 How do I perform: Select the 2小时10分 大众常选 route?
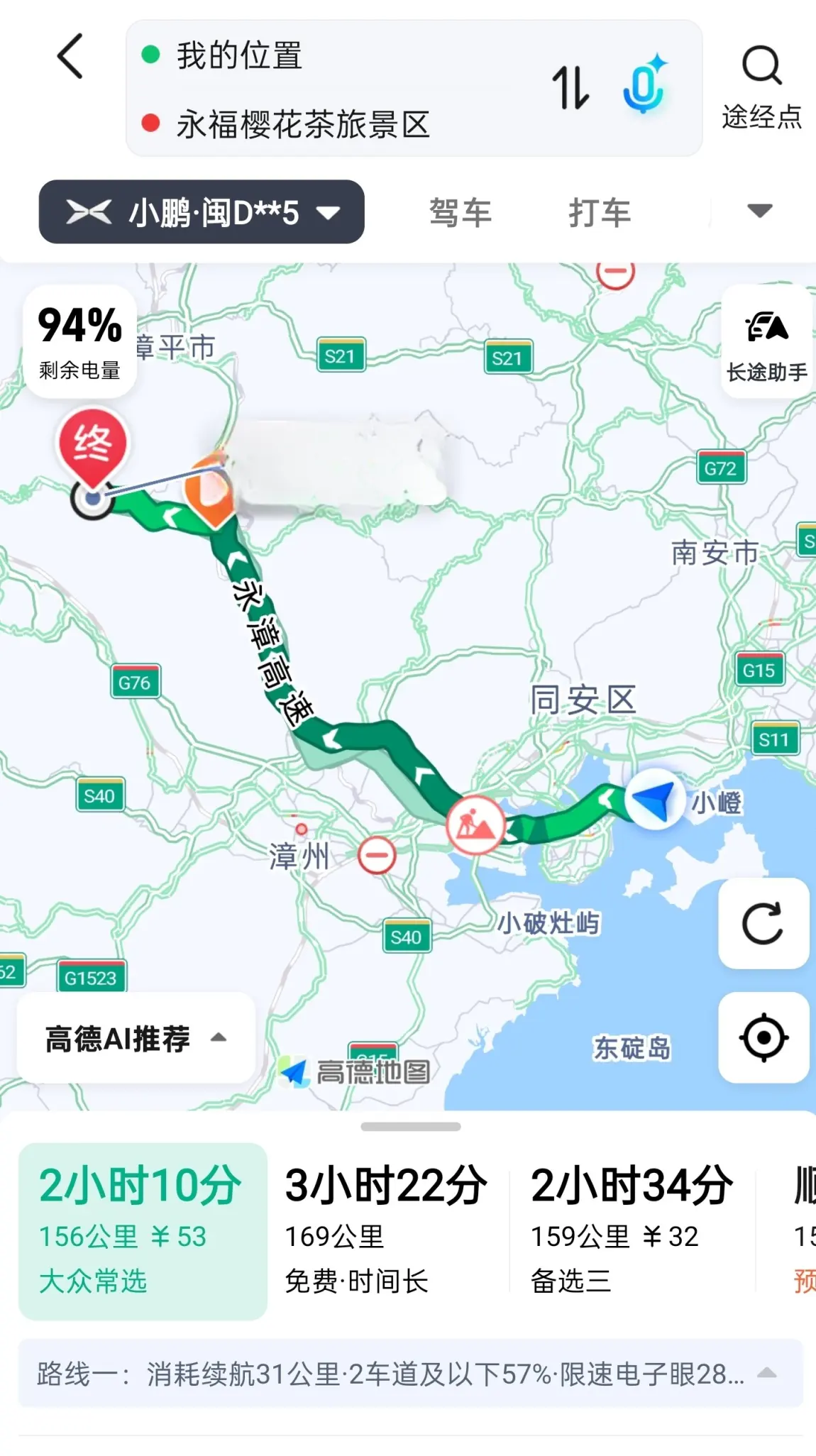(x=143, y=1231)
